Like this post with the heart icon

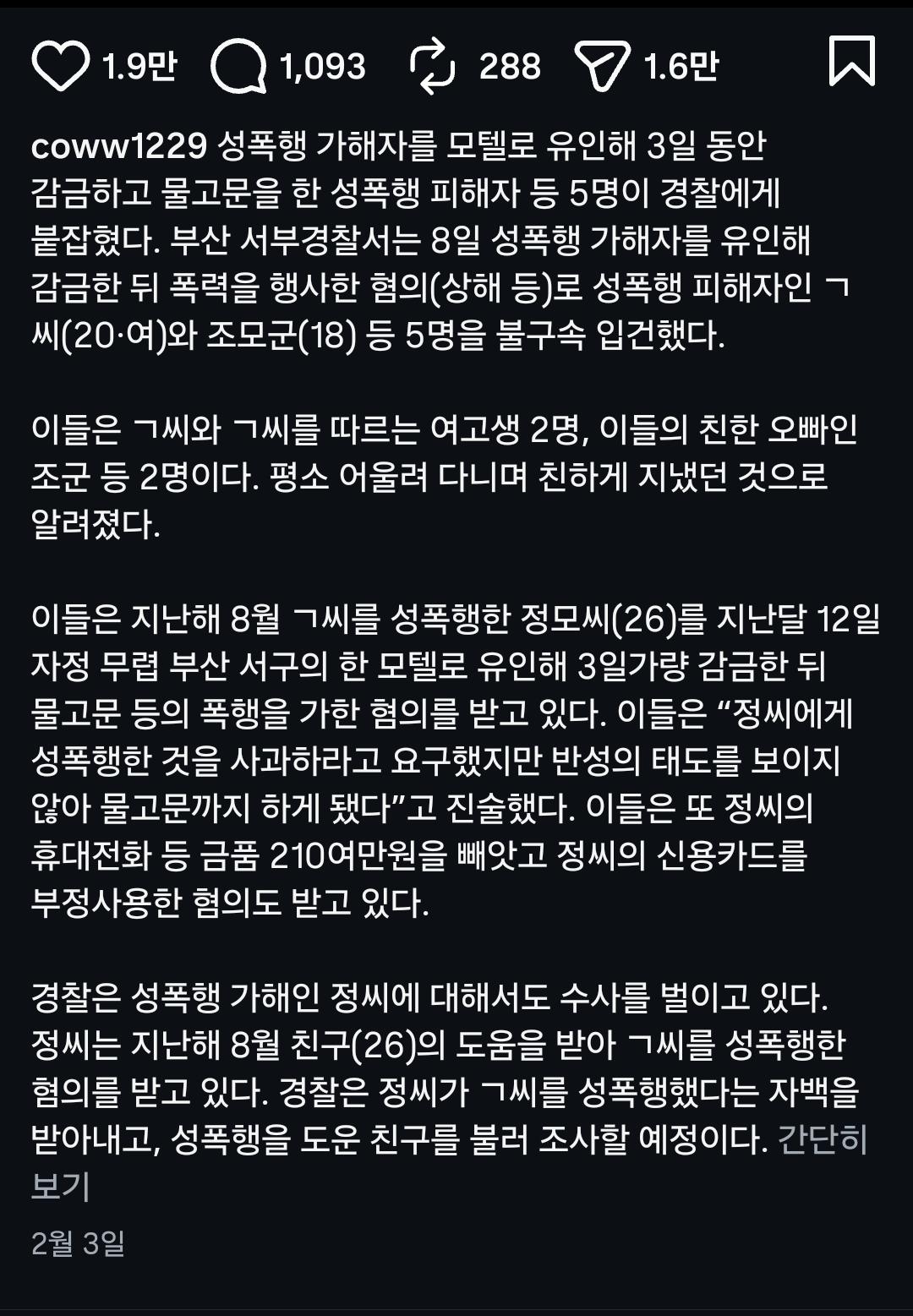60,67
